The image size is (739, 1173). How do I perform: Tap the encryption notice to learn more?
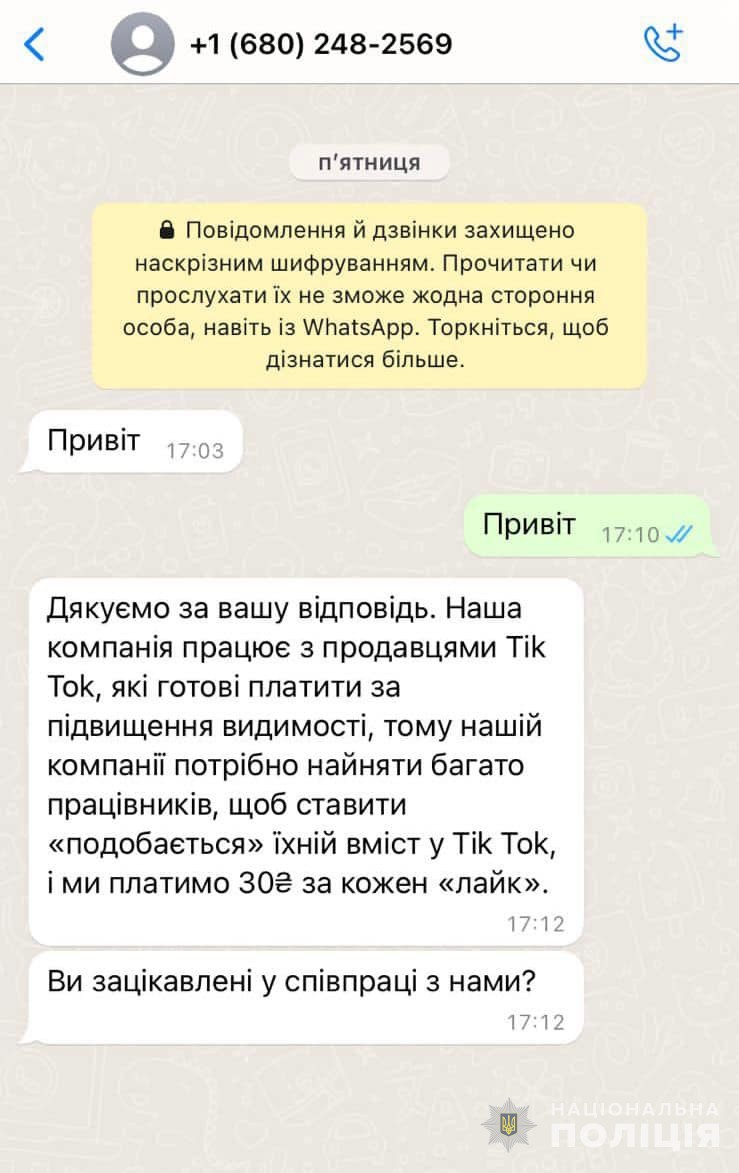click(369, 295)
